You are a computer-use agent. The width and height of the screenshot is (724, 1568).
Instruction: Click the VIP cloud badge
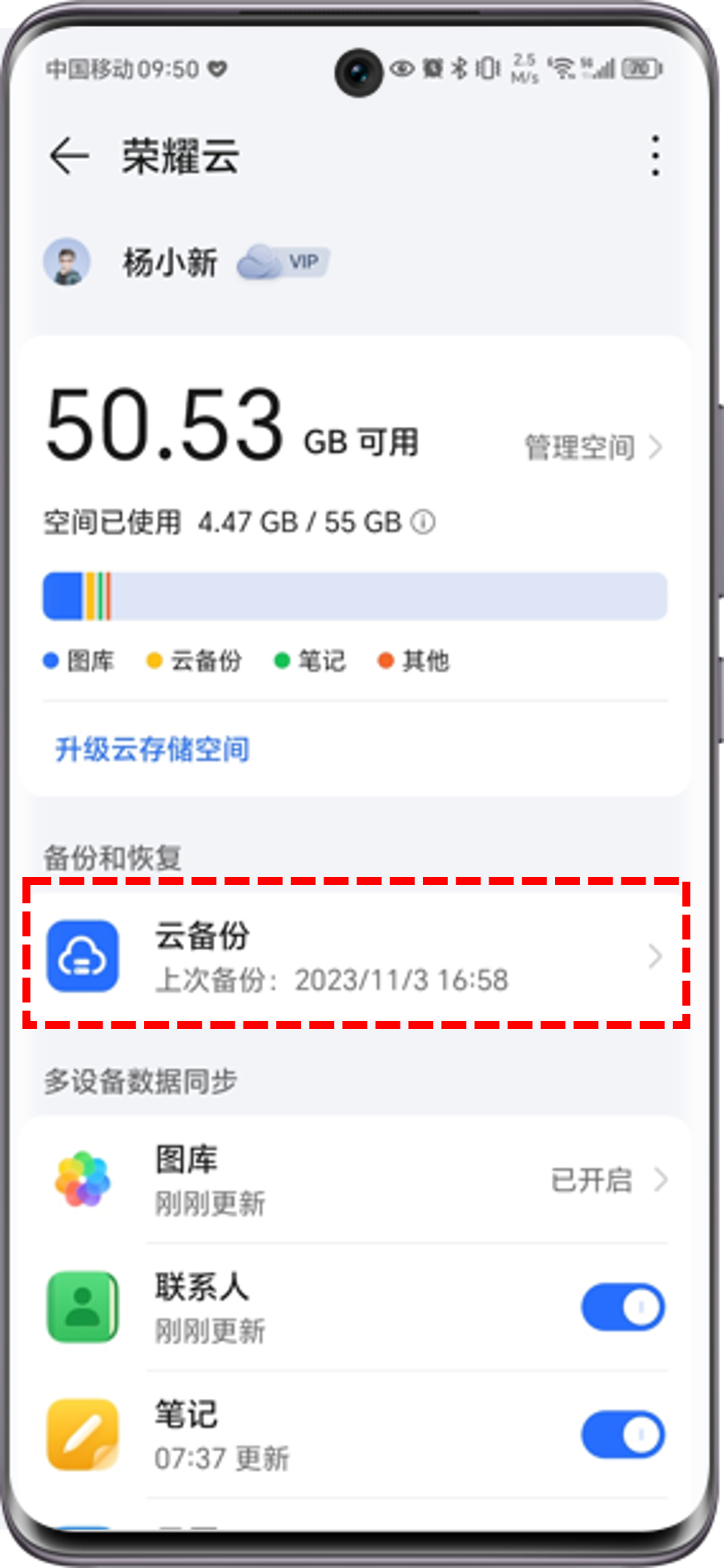(282, 261)
